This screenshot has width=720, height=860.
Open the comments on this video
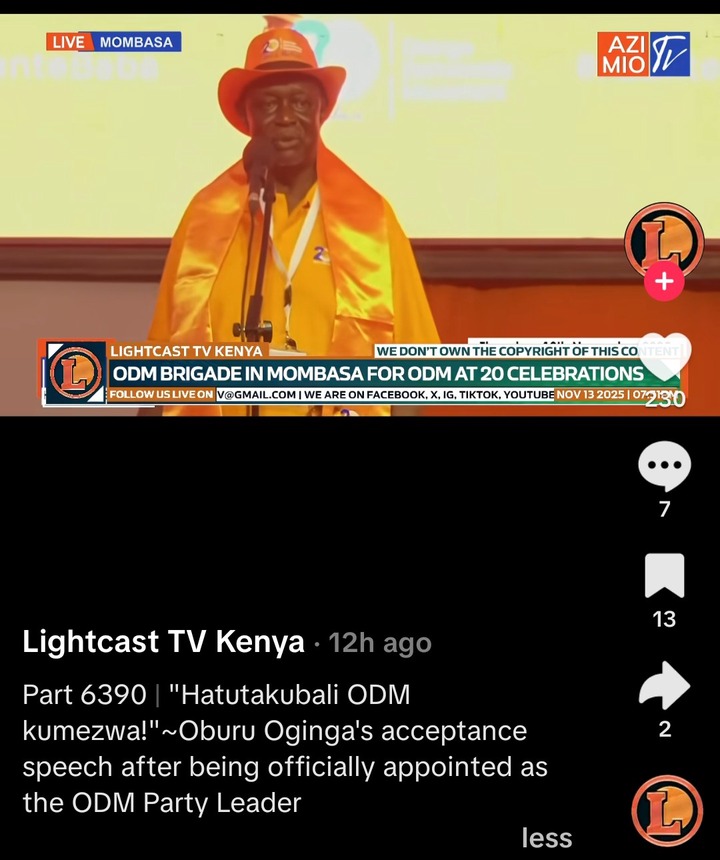pyautogui.click(x=664, y=466)
